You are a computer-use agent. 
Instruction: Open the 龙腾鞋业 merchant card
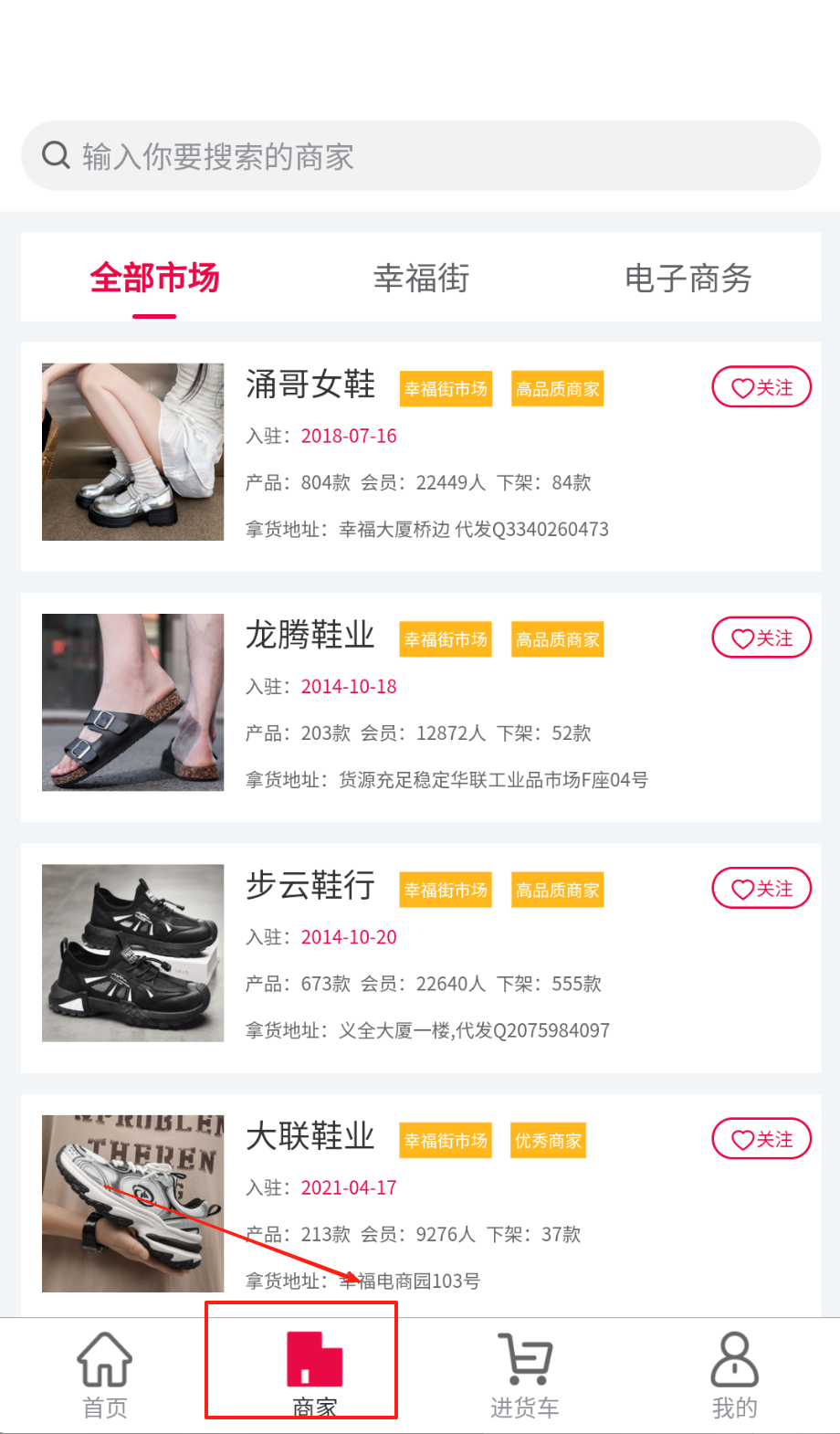(421, 708)
